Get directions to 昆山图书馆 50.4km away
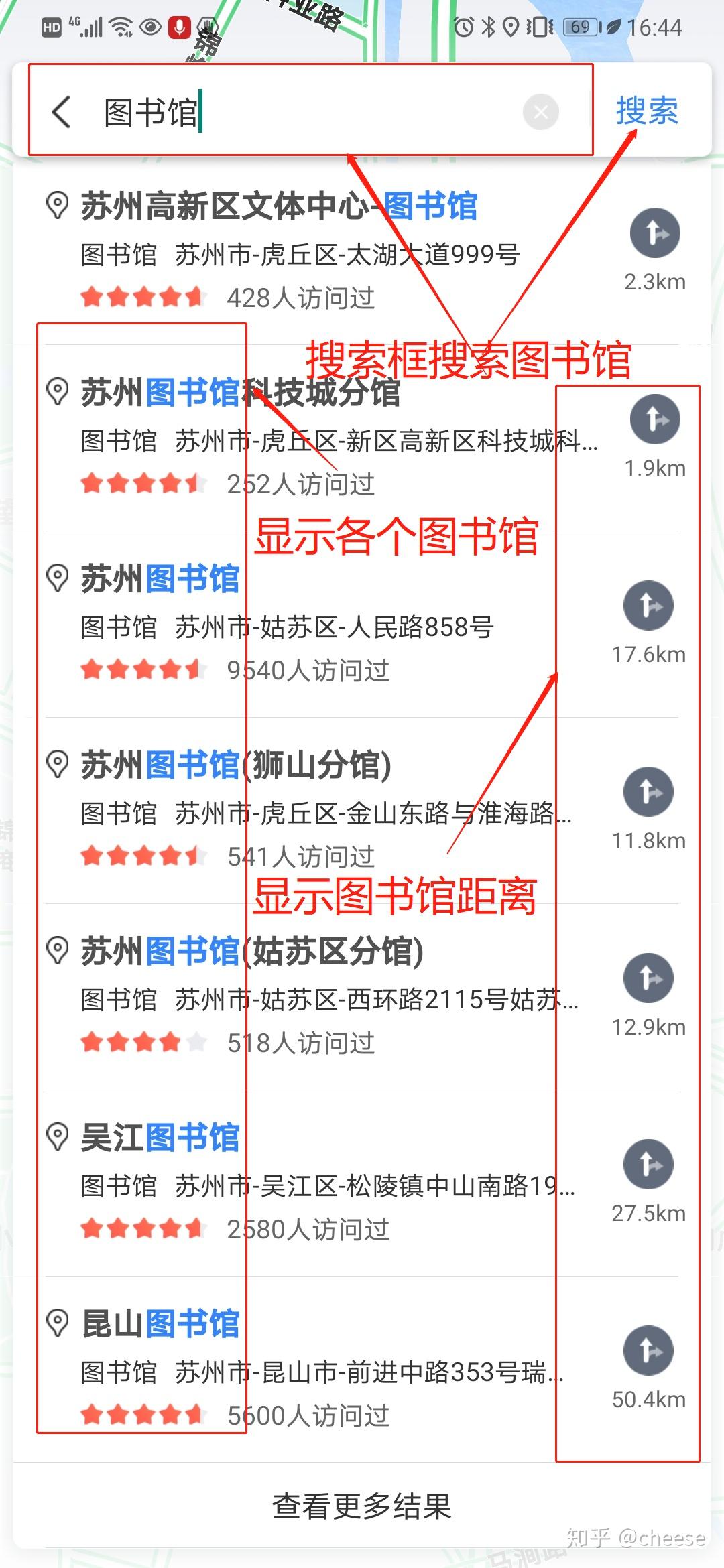This screenshot has width=724, height=1568. click(x=648, y=1351)
